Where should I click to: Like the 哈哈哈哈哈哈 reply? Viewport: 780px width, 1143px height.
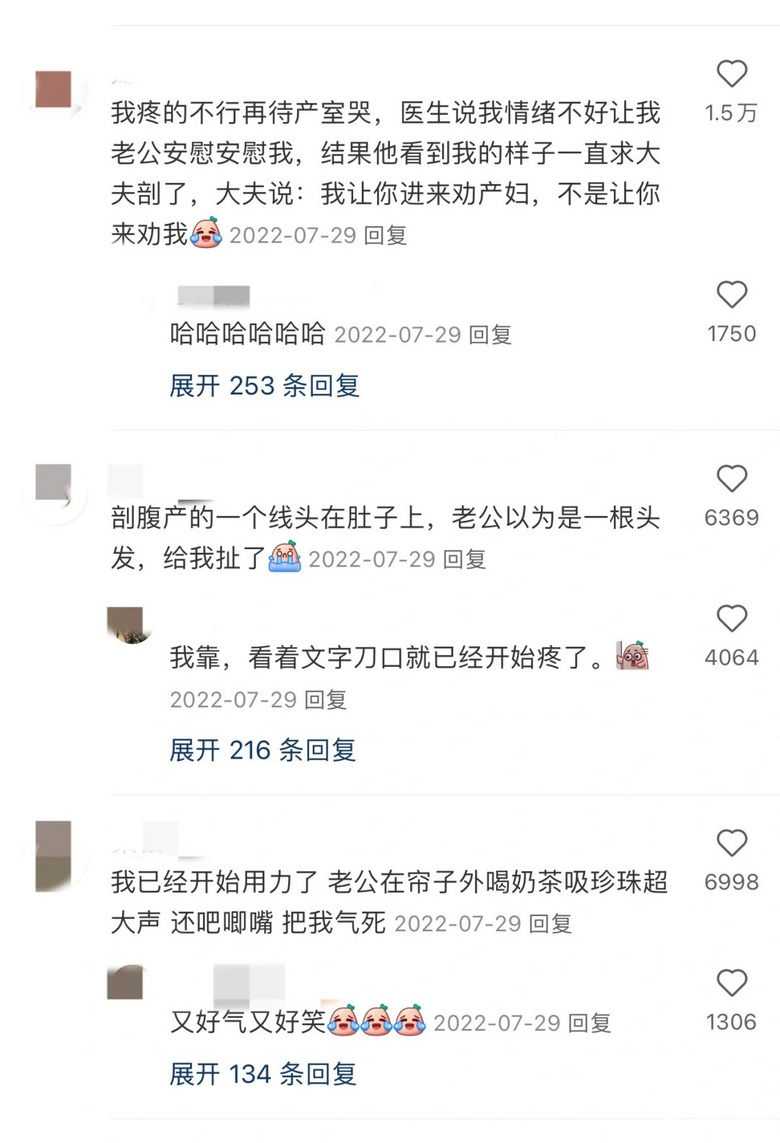[x=732, y=295]
